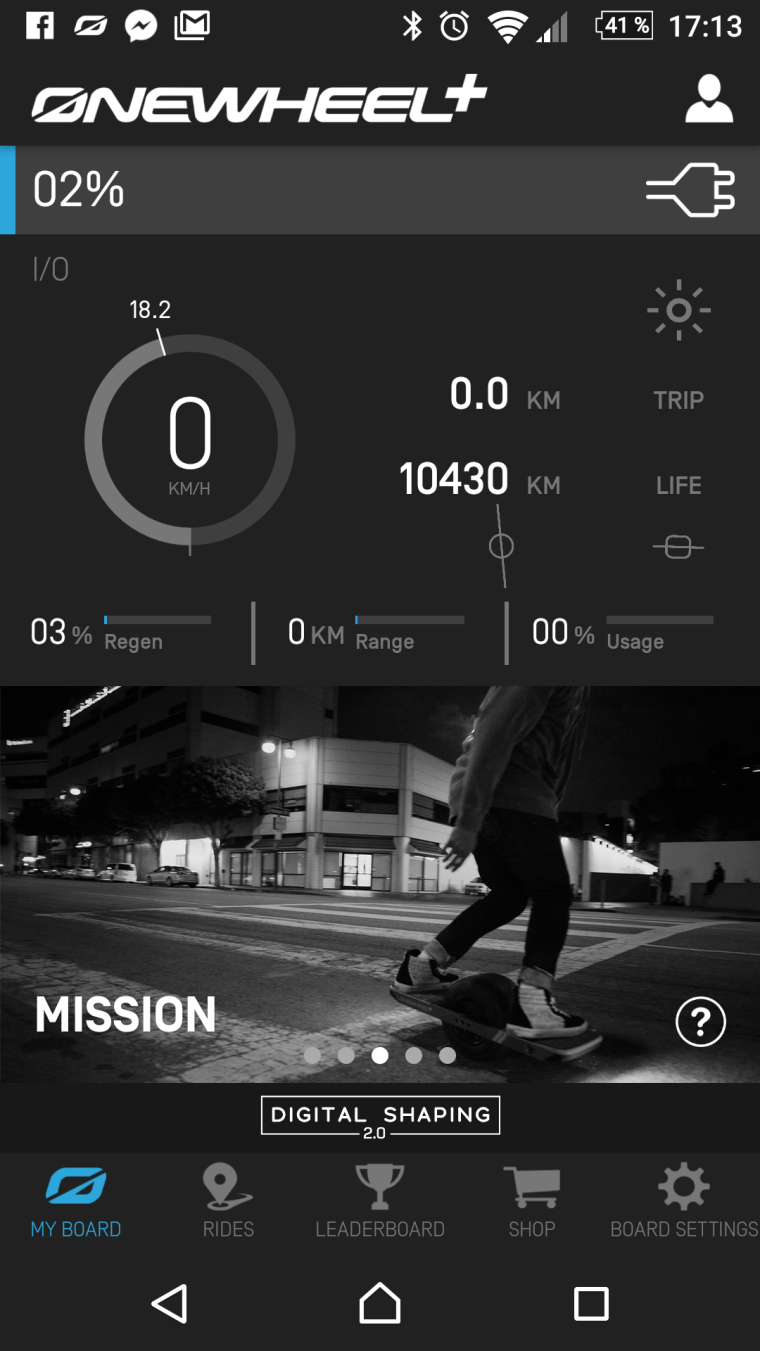Select the My Board tab
The image size is (760, 1351).
[x=76, y=1202]
